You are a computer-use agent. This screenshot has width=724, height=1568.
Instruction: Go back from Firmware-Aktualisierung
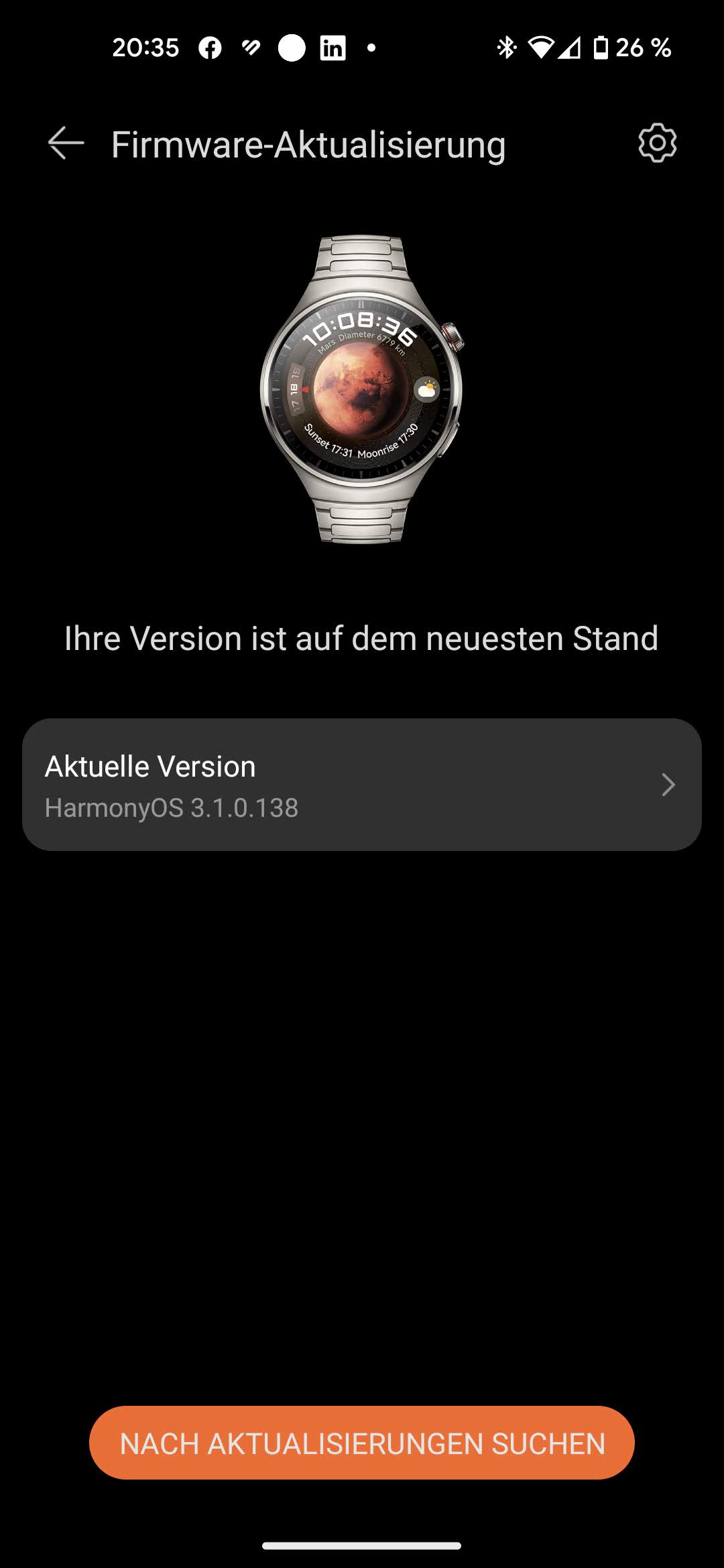[66, 143]
